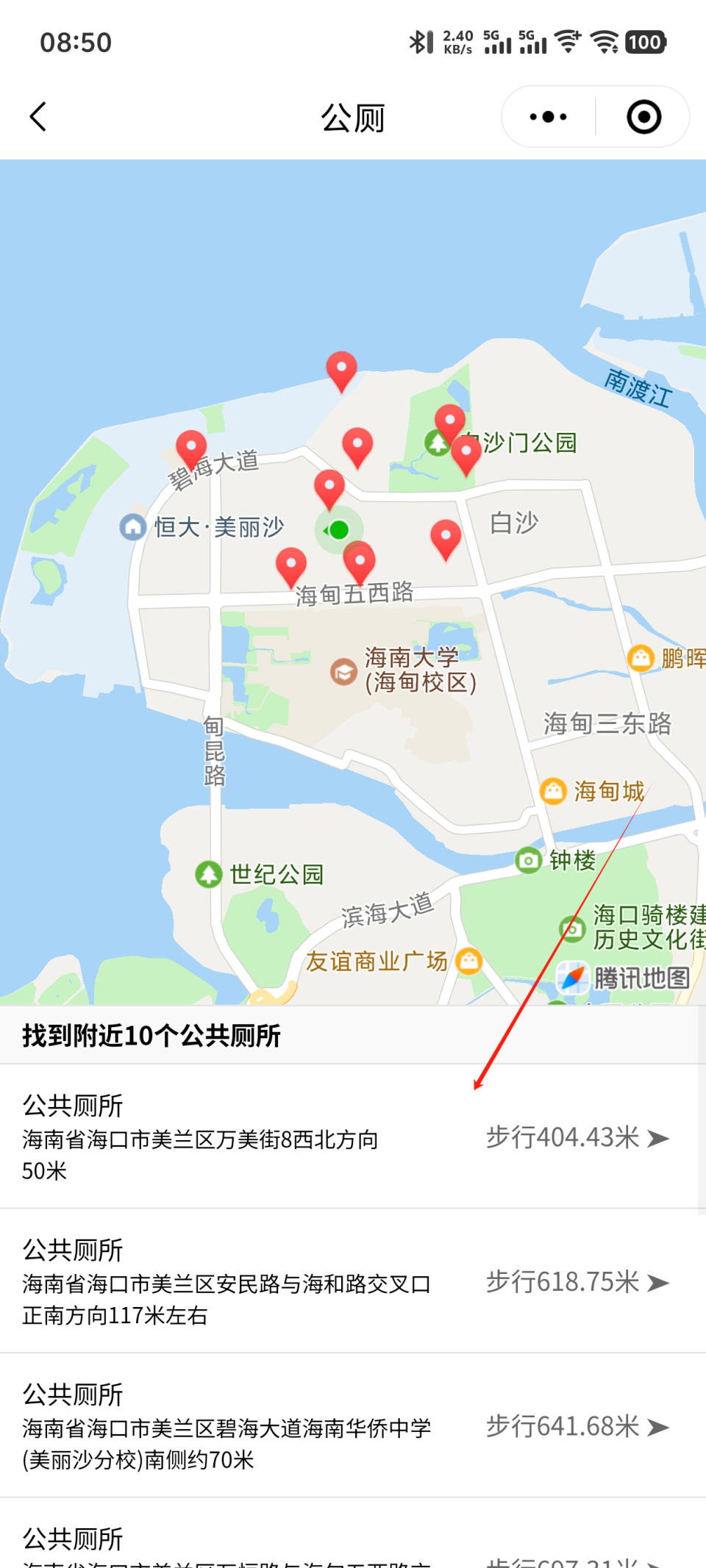Screen dimensions: 706x1568
Task: Select the 恒大·美丽沙 residence icon
Action: (132, 527)
